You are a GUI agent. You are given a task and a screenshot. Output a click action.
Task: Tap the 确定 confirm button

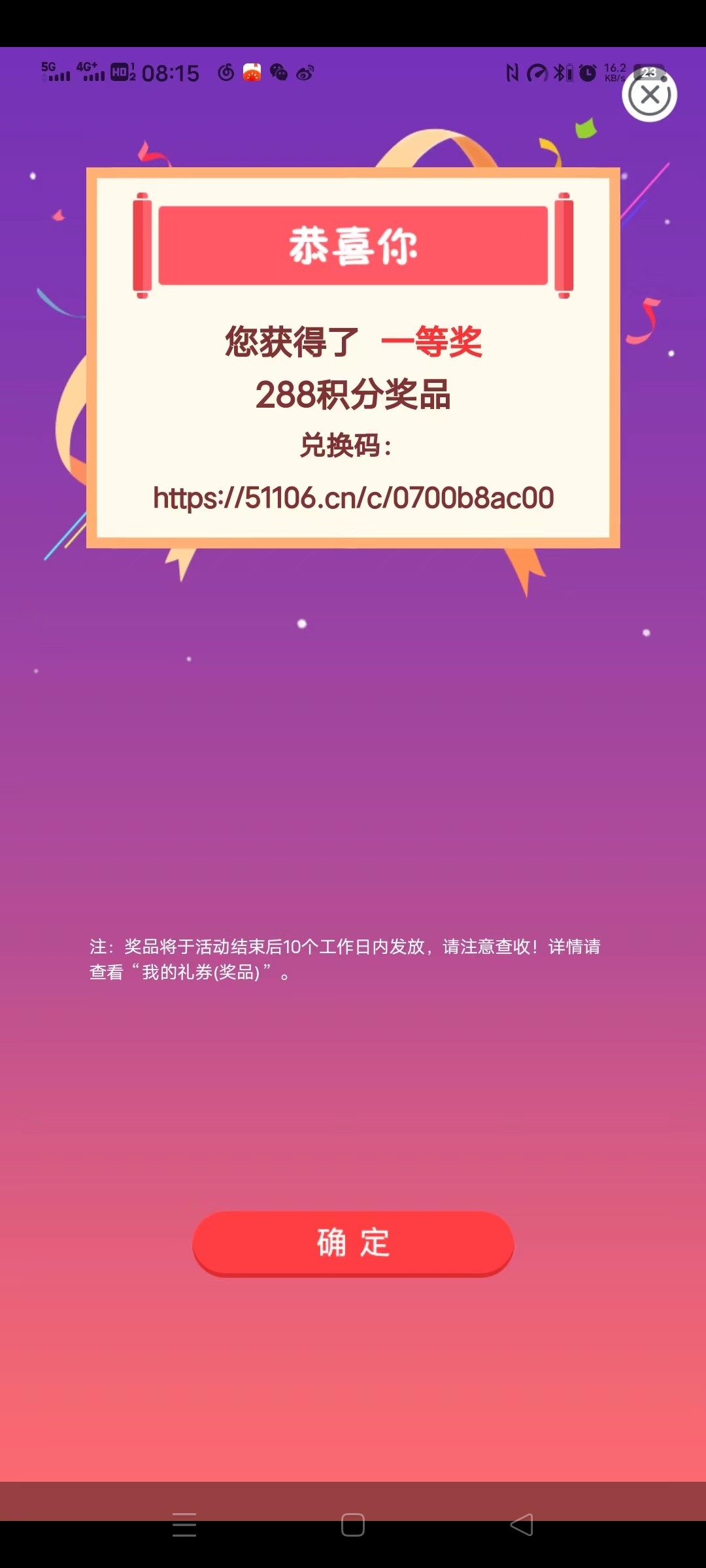(353, 1243)
